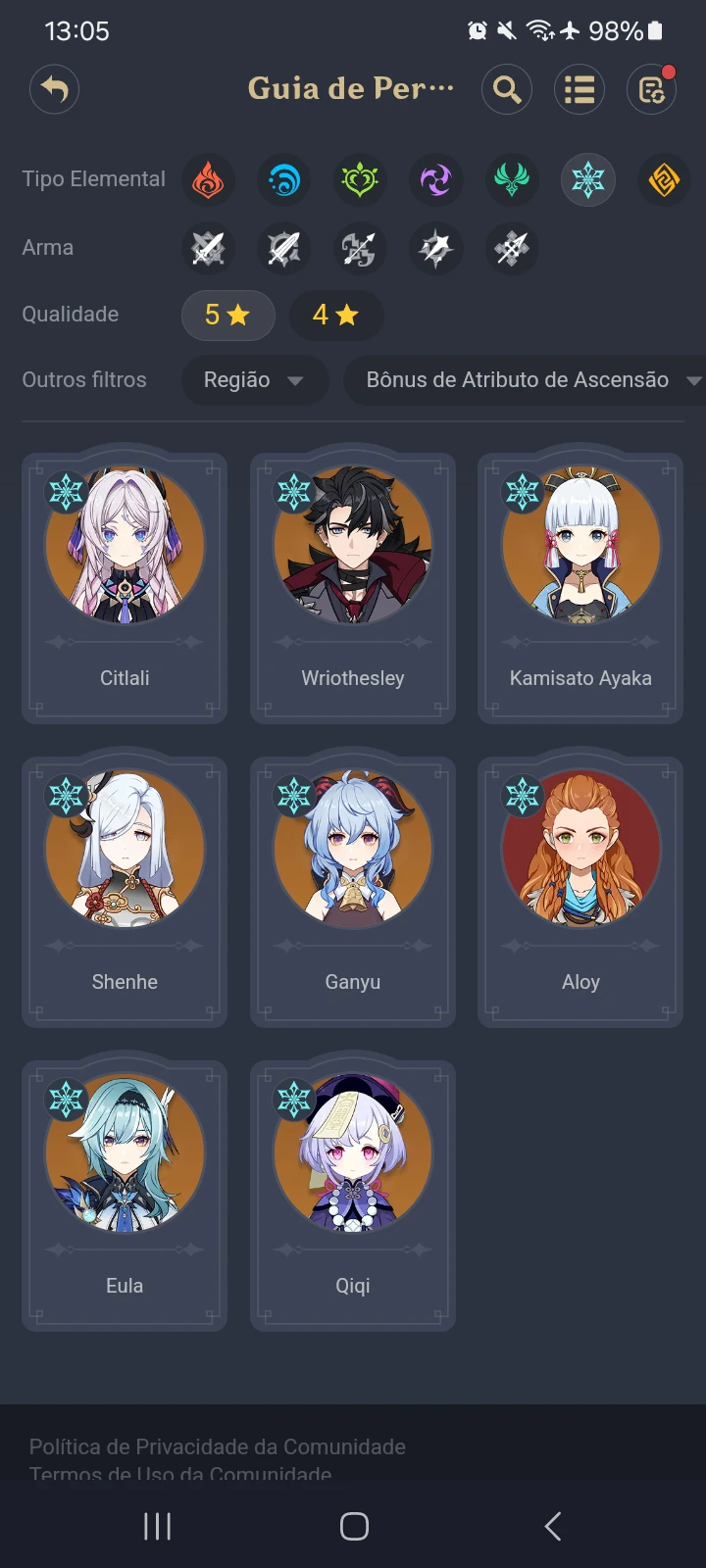Go back using the return arrow
The height and width of the screenshot is (1568, 706).
[54, 90]
